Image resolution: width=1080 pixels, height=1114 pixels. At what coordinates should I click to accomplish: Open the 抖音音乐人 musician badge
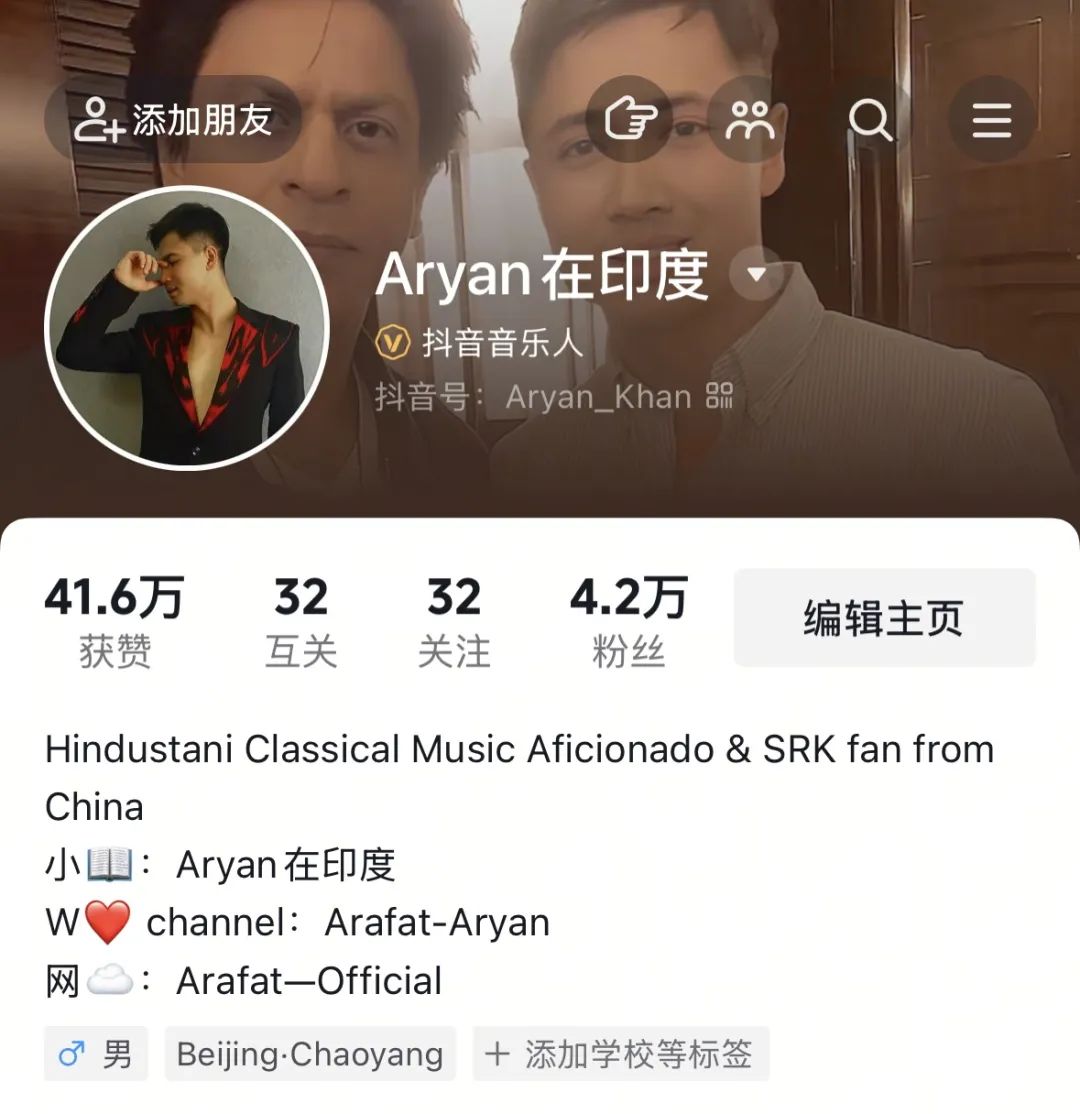(x=480, y=344)
